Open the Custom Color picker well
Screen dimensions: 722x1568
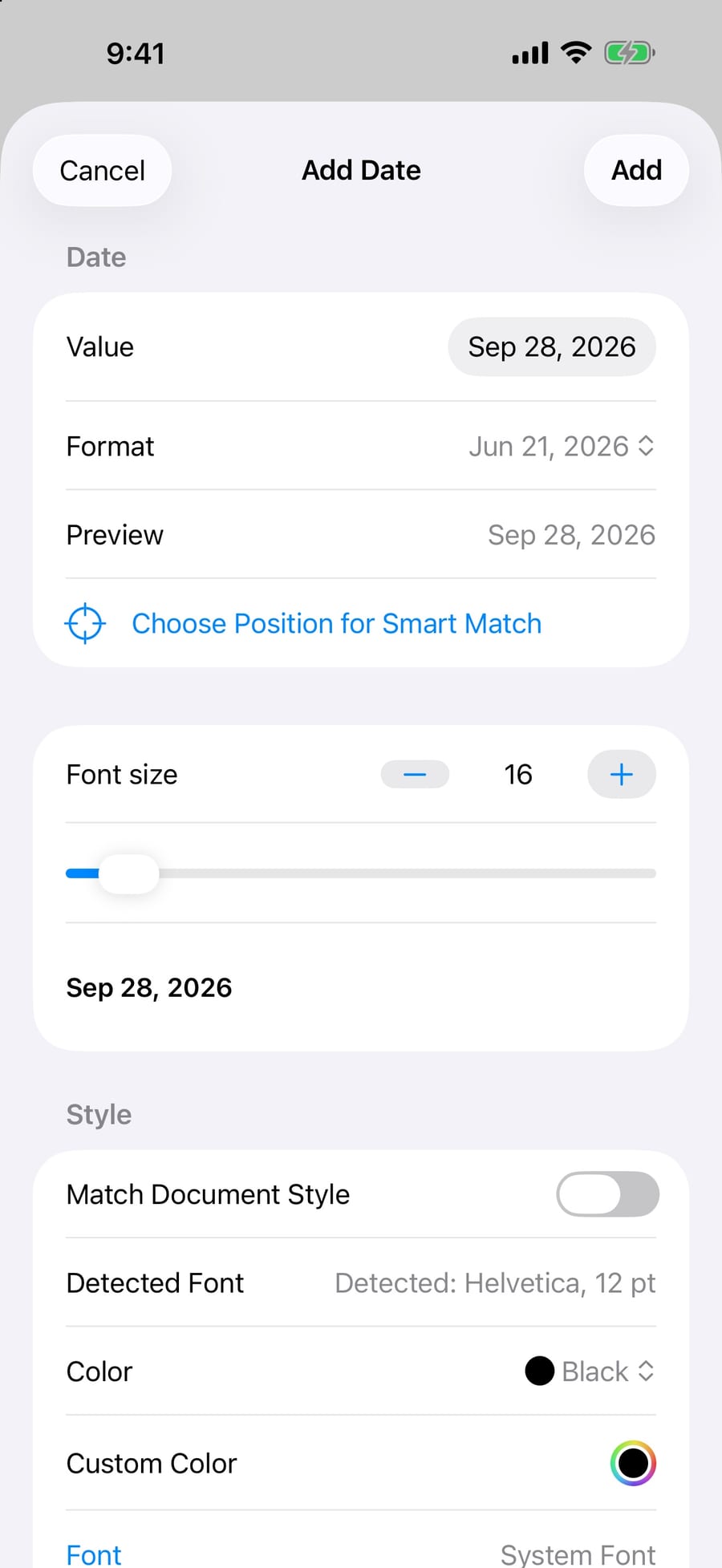tap(633, 1464)
